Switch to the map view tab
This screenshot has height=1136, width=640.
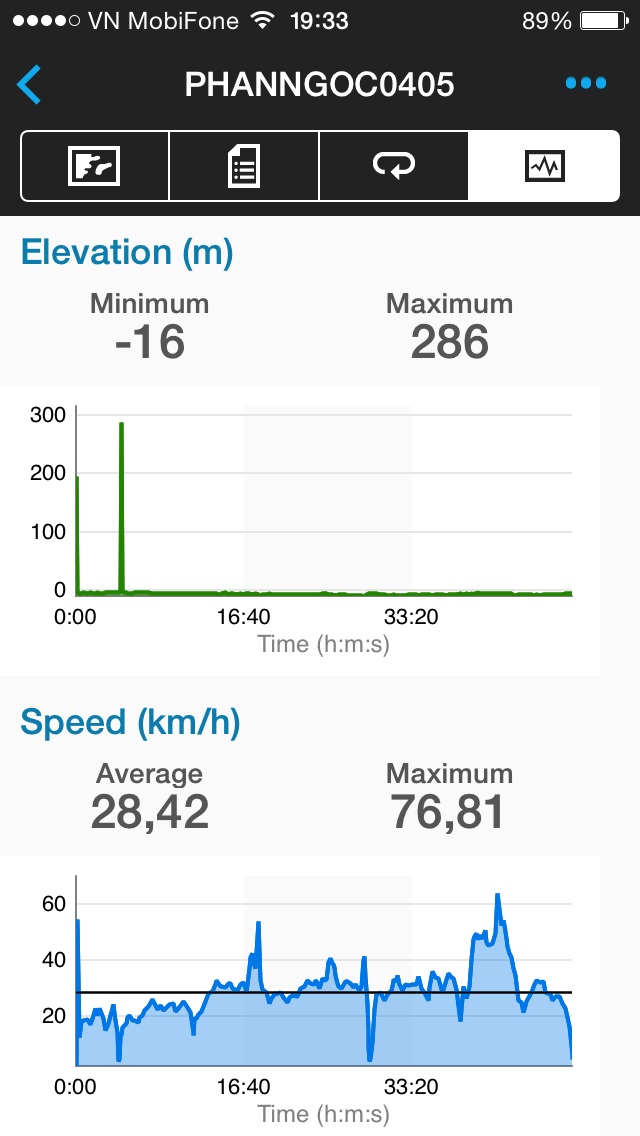click(x=95, y=166)
